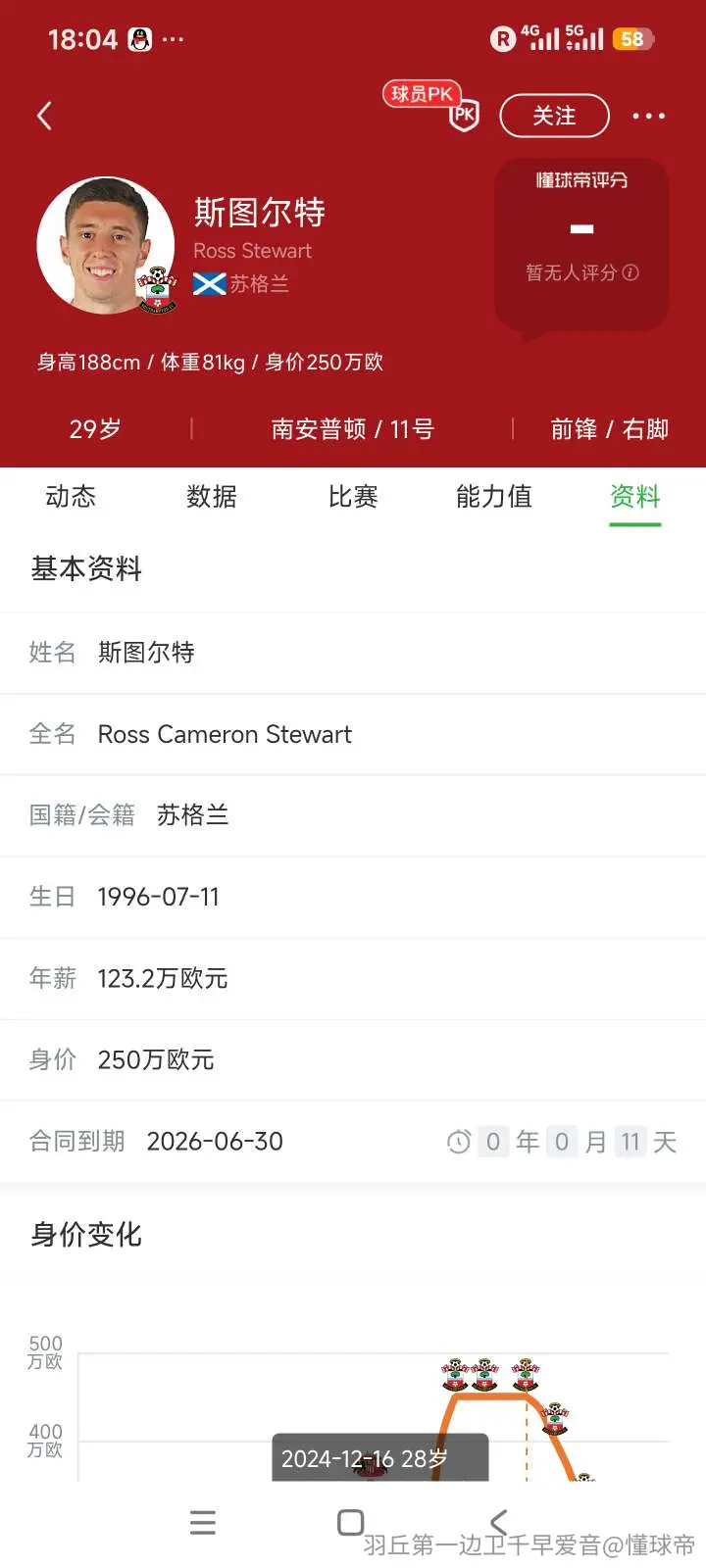
Task: Go back using the top-left arrow
Action: (44, 116)
